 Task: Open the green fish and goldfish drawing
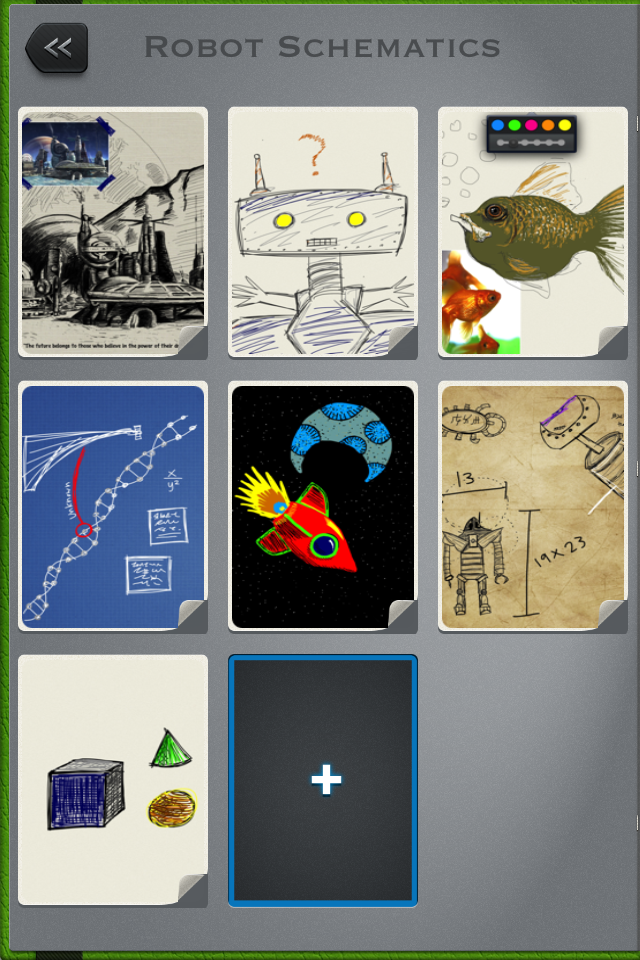point(533,232)
